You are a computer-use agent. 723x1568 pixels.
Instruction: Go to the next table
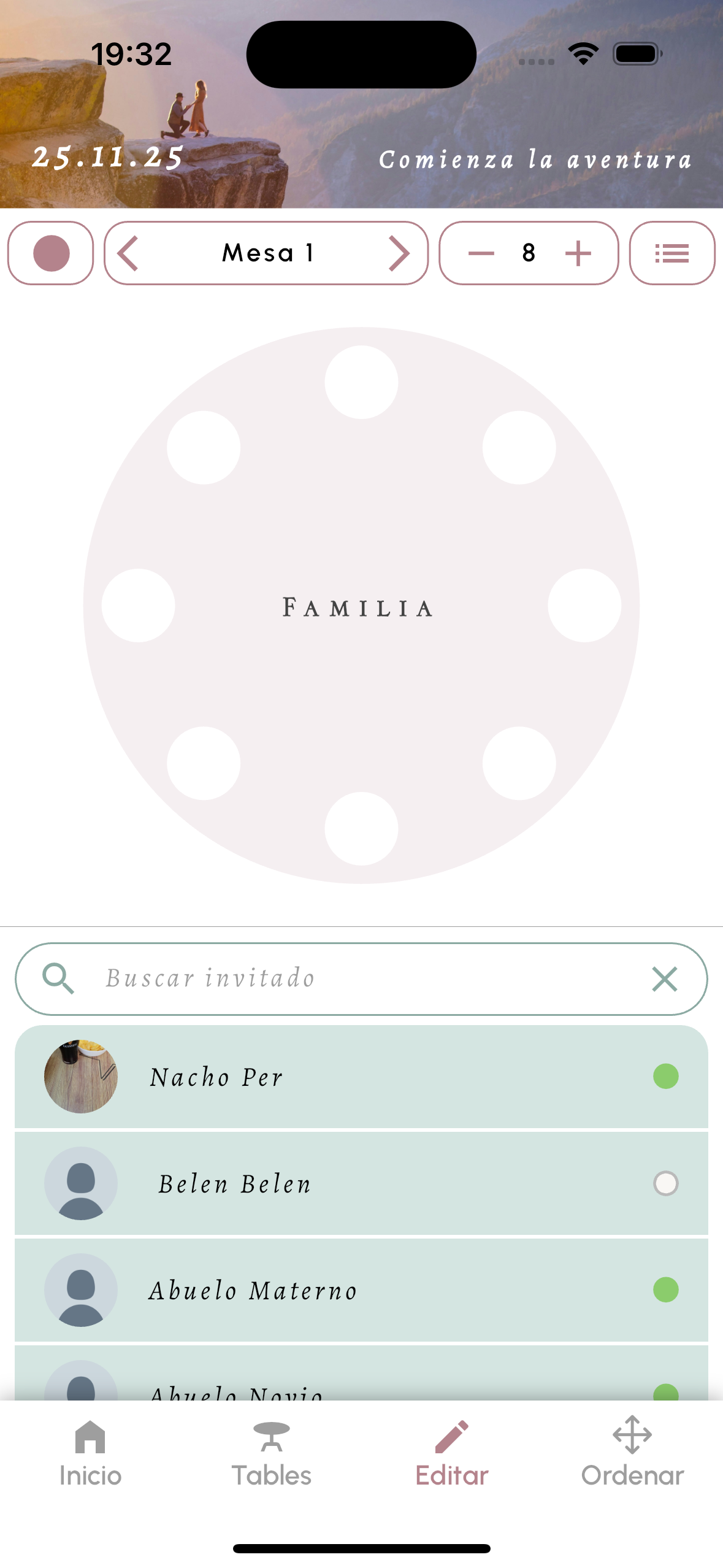pyautogui.click(x=399, y=253)
